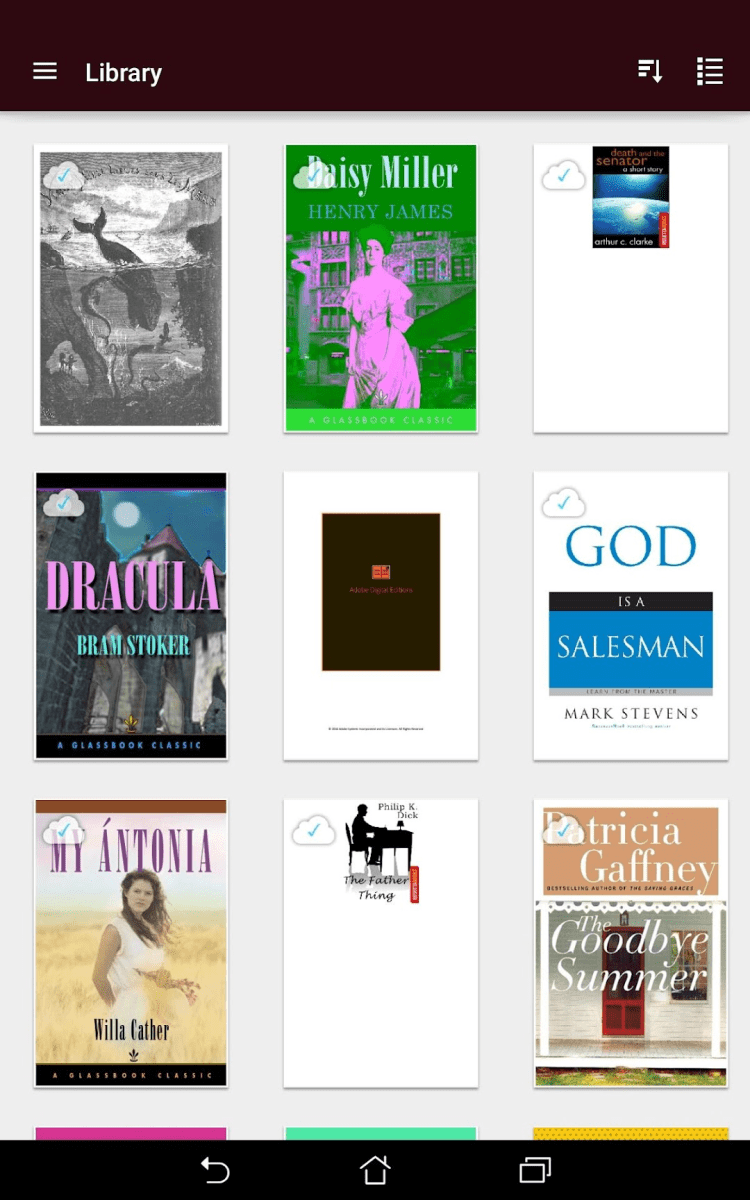Open The Goodbye Summer book
Viewport: 750px width, 1200px height.
point(630,942)
